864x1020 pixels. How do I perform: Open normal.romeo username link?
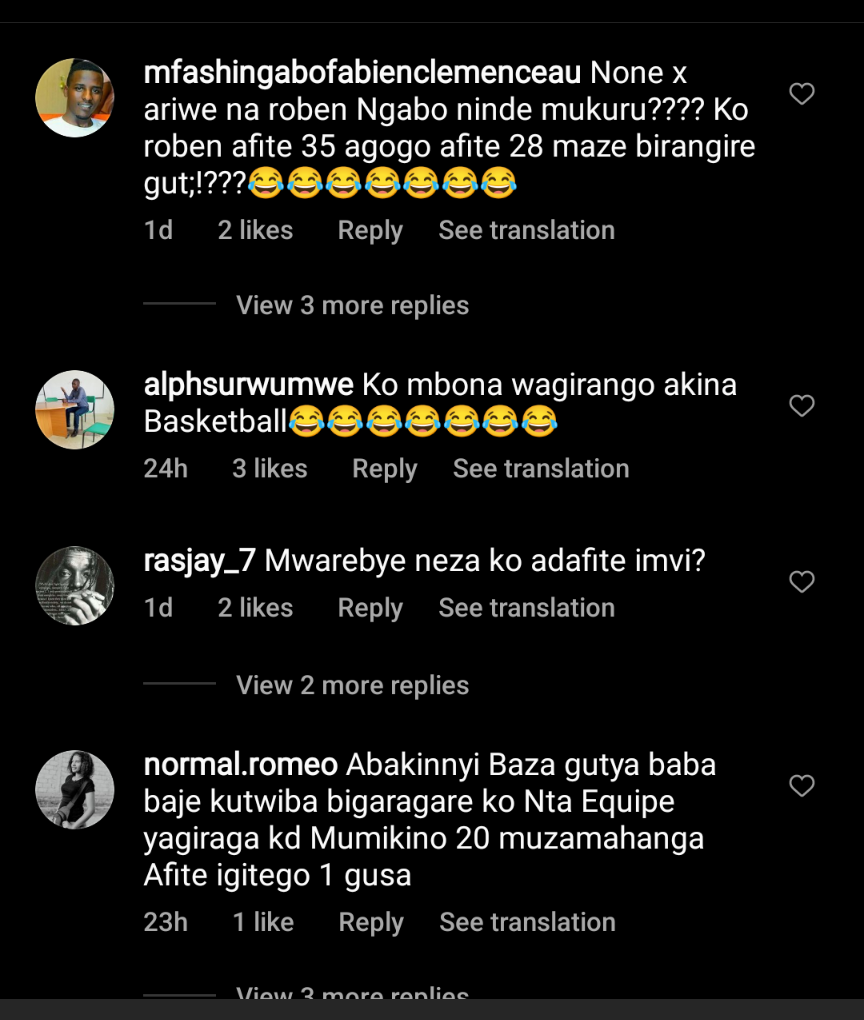click(x=240, y=765)
